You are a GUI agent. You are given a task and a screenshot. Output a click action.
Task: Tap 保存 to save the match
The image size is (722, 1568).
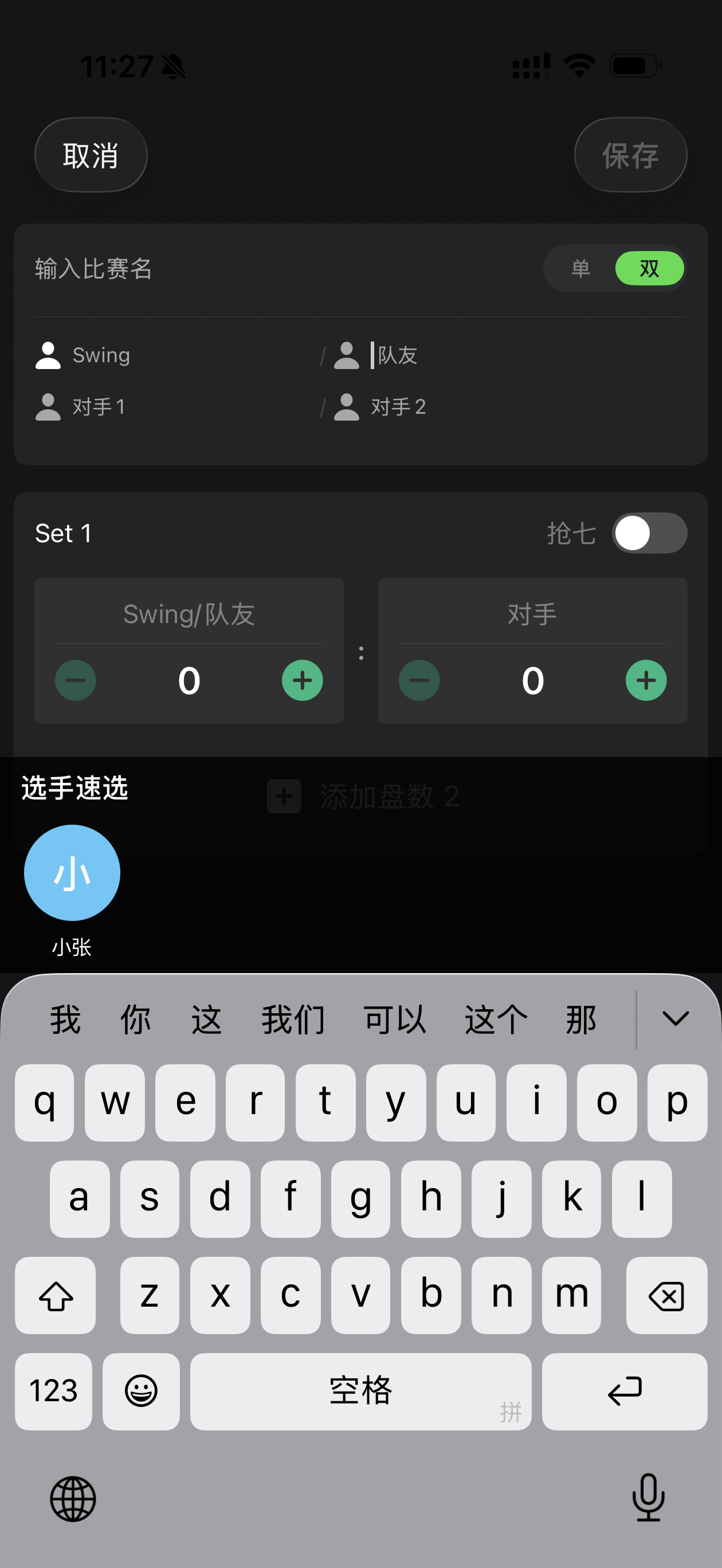point(630,155)
